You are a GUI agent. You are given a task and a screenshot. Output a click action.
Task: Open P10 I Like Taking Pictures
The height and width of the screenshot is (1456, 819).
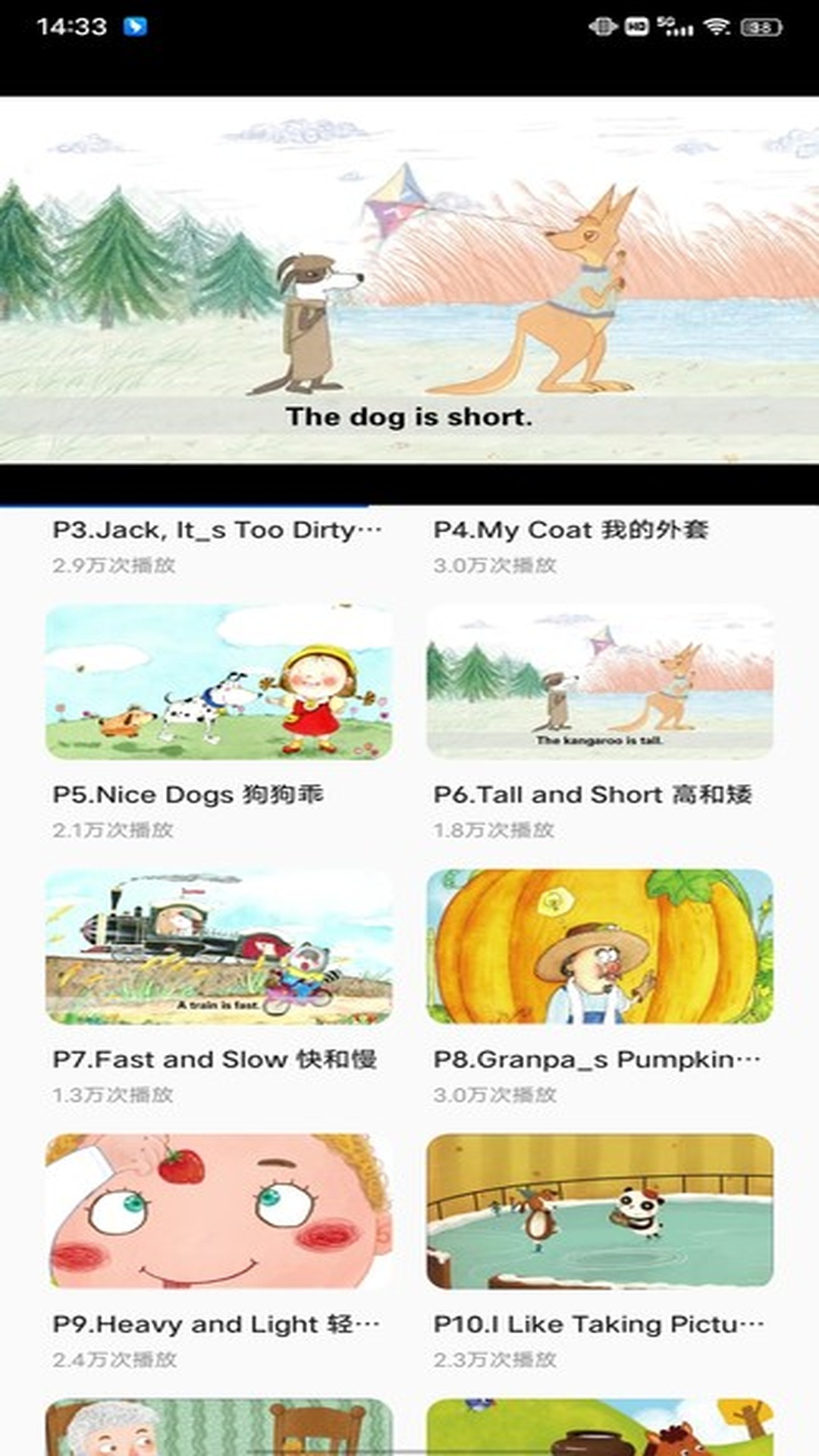600,1211
